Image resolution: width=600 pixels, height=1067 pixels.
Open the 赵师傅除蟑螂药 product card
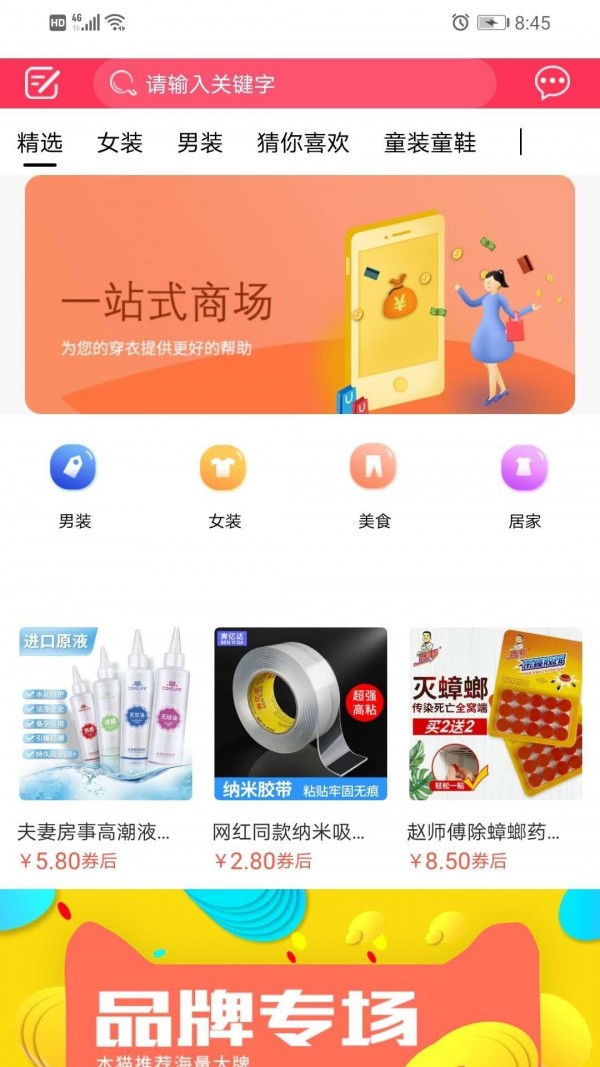pos(495,745)
